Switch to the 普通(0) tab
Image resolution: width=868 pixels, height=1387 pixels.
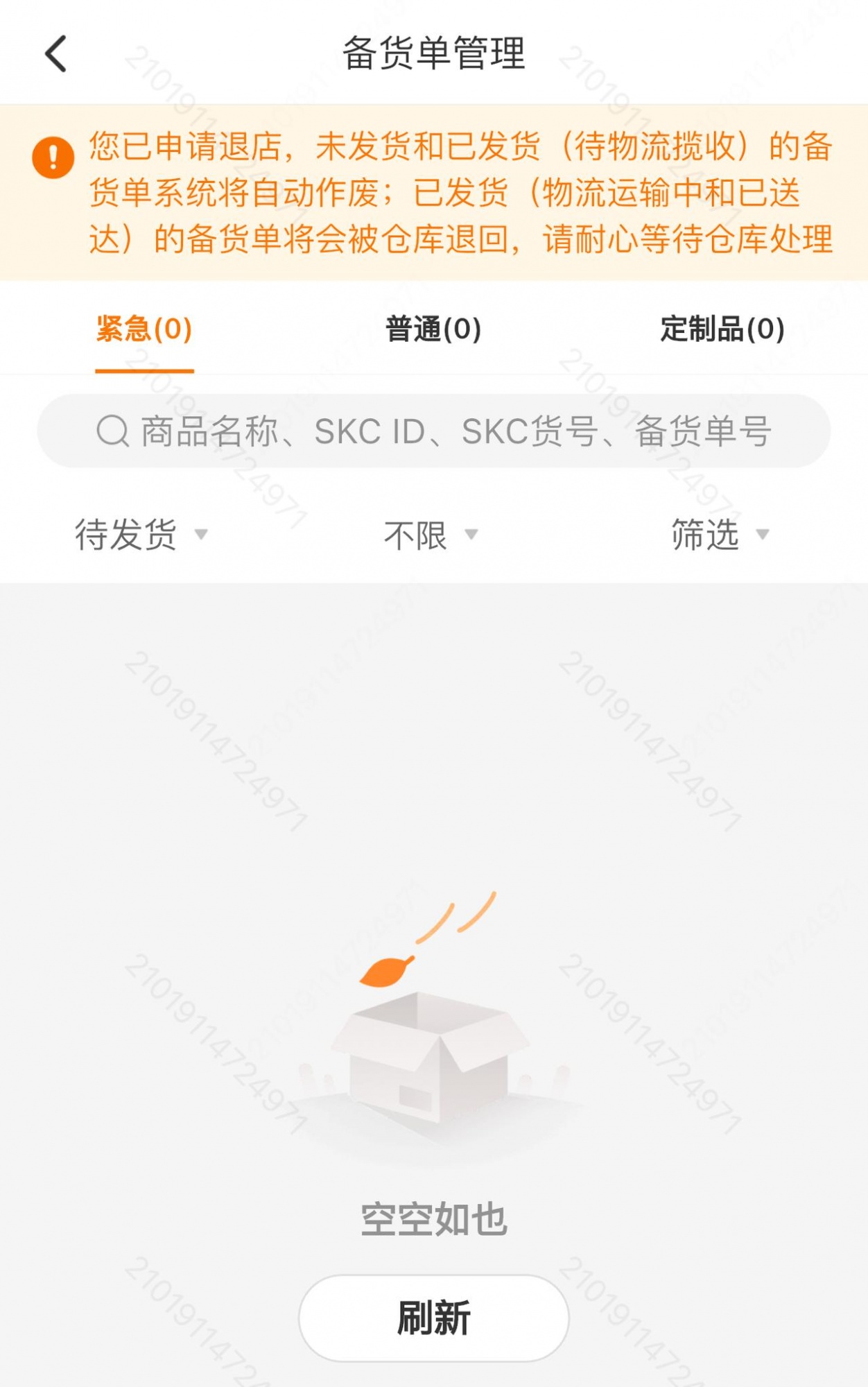(x=433, y=329)
